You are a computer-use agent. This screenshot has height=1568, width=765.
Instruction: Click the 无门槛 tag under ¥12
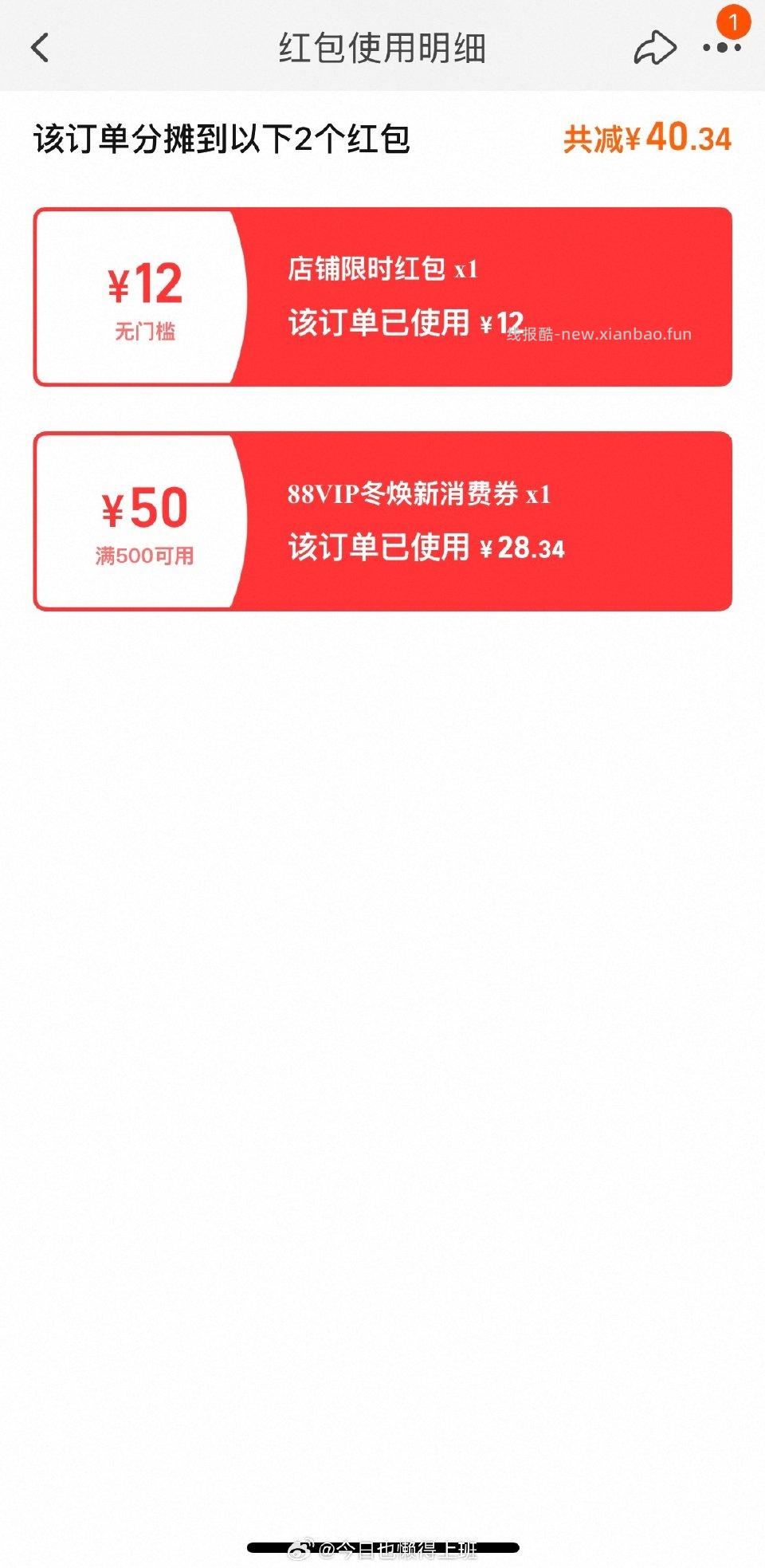[x=145, y=331]
